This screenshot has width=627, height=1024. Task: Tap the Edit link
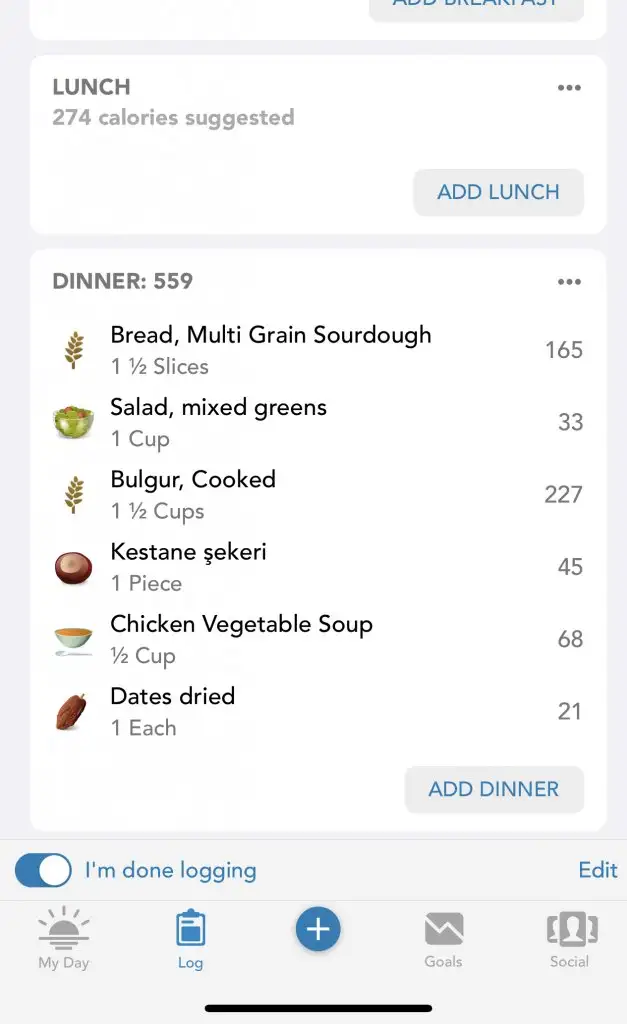click(x=598, y=870)
